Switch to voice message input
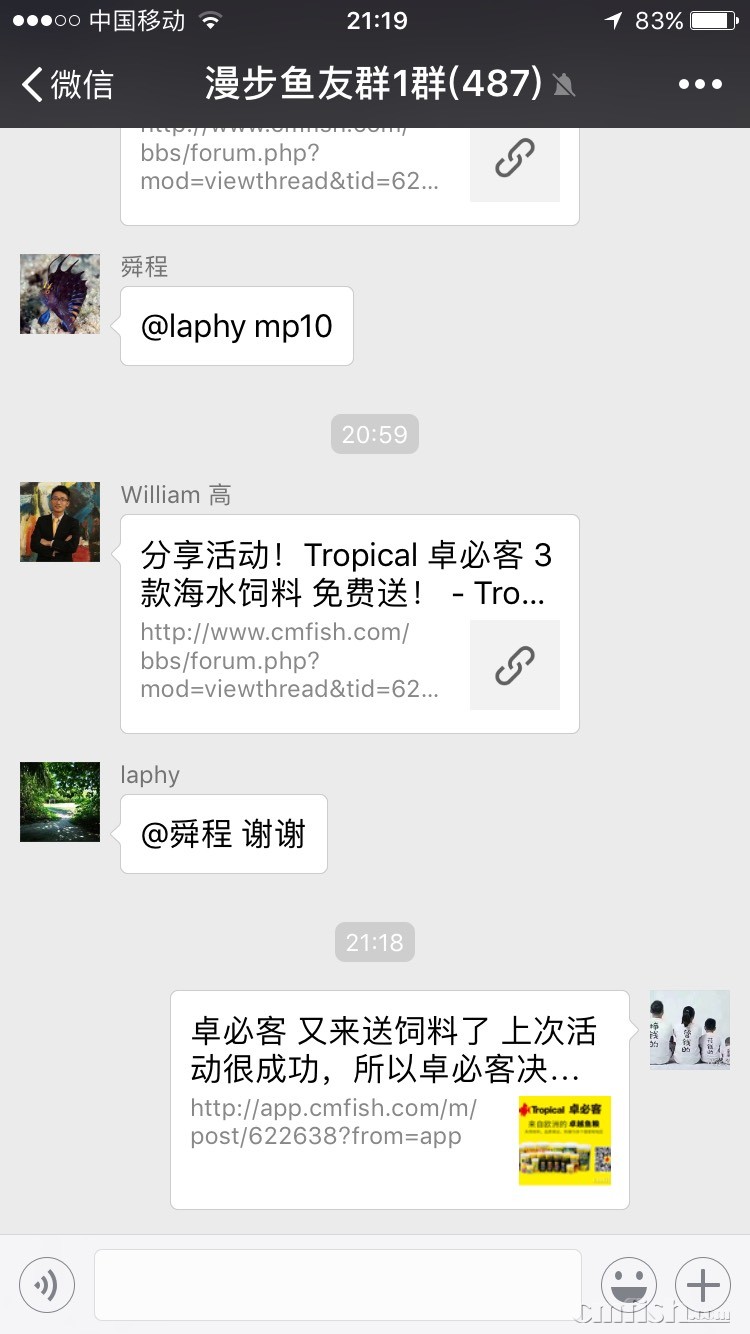The height and width of the screenshot is (1334, 750). (x=47, y=1285)
